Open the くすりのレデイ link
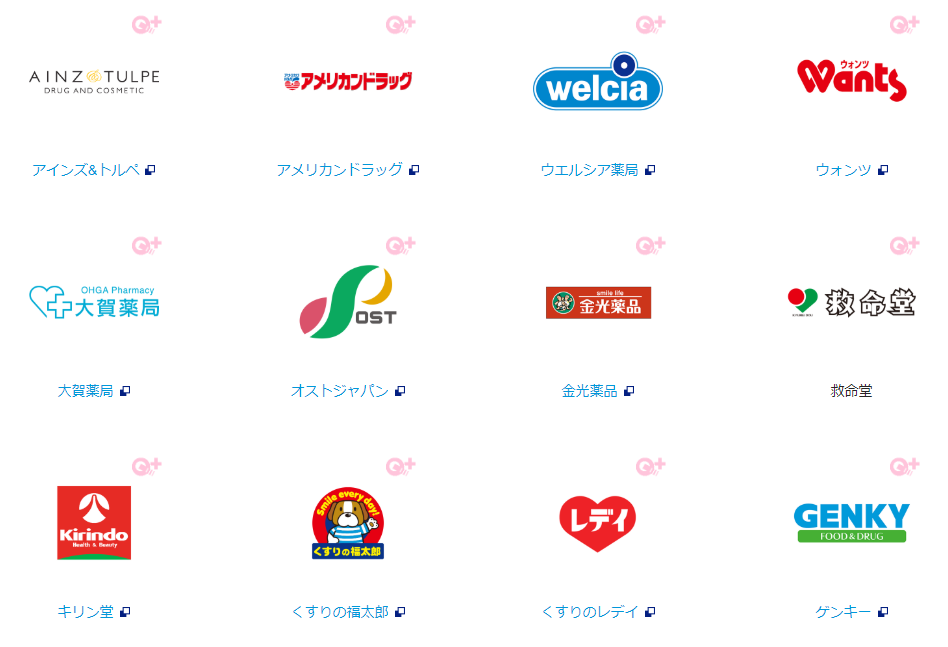948x647 pixels. coord(590,612)
